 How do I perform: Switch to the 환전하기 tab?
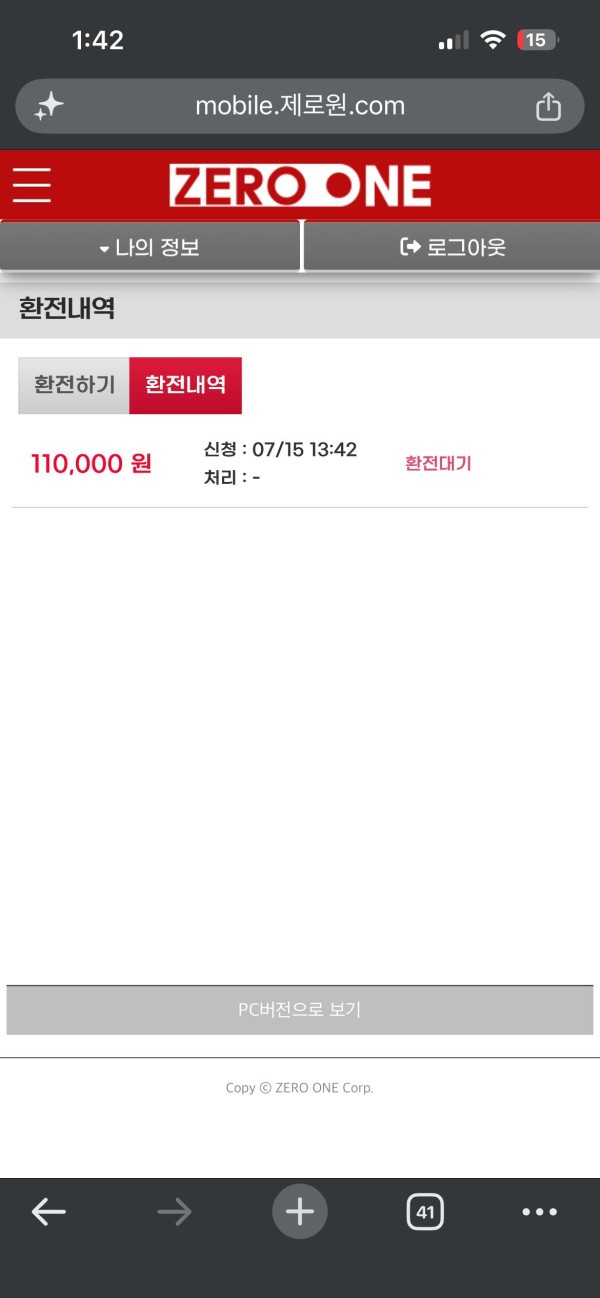pos(74,385)
